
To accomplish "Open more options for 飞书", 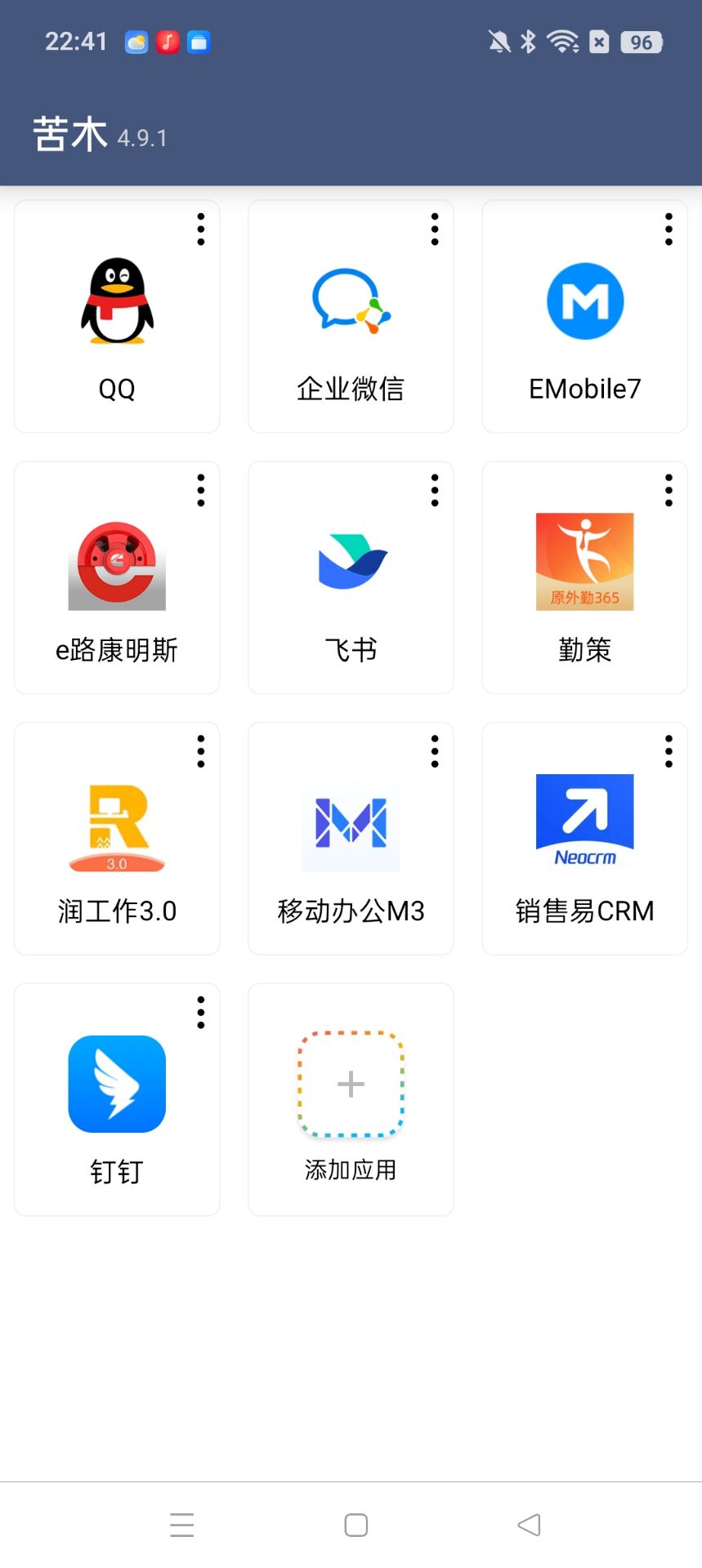I will click(435, 490).
